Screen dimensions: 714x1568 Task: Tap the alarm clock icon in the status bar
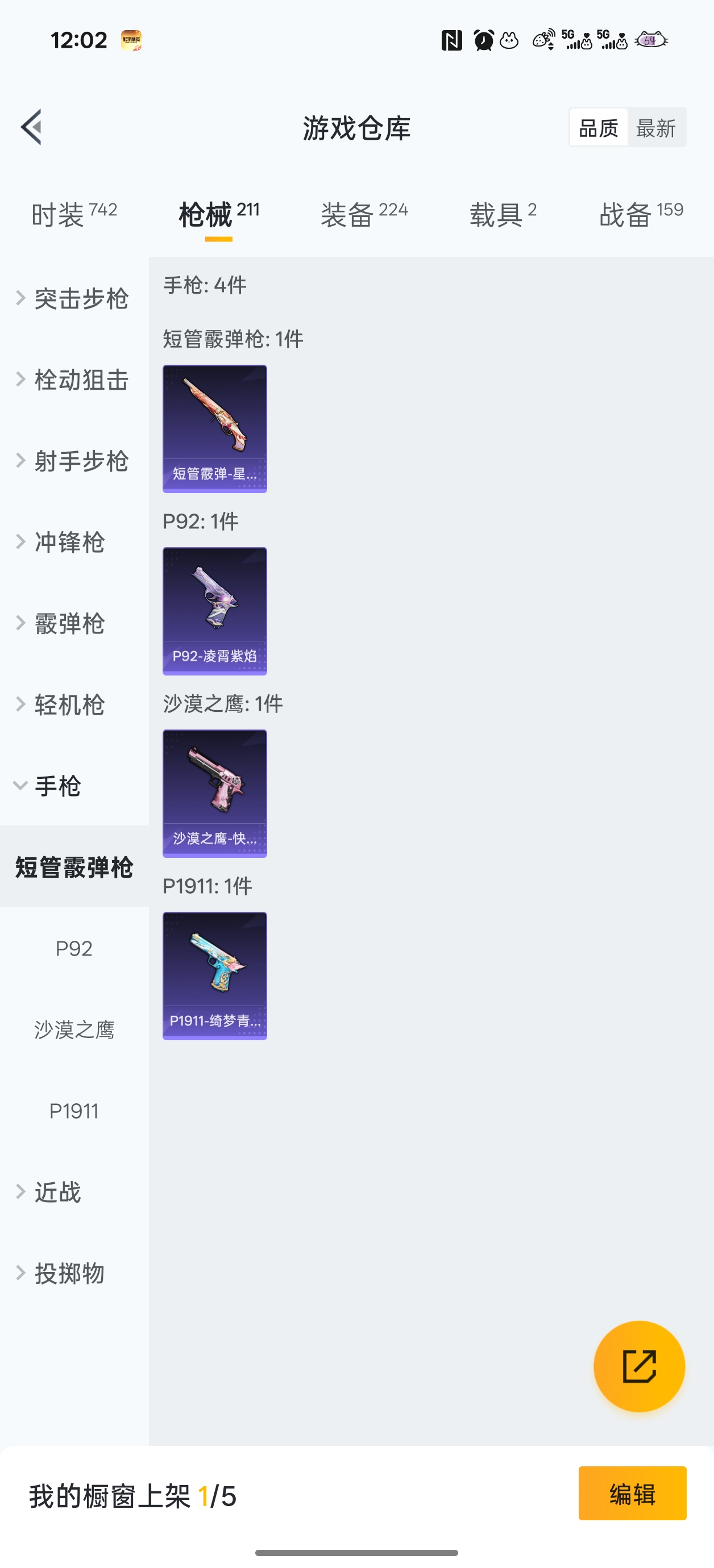coord(483,40)
